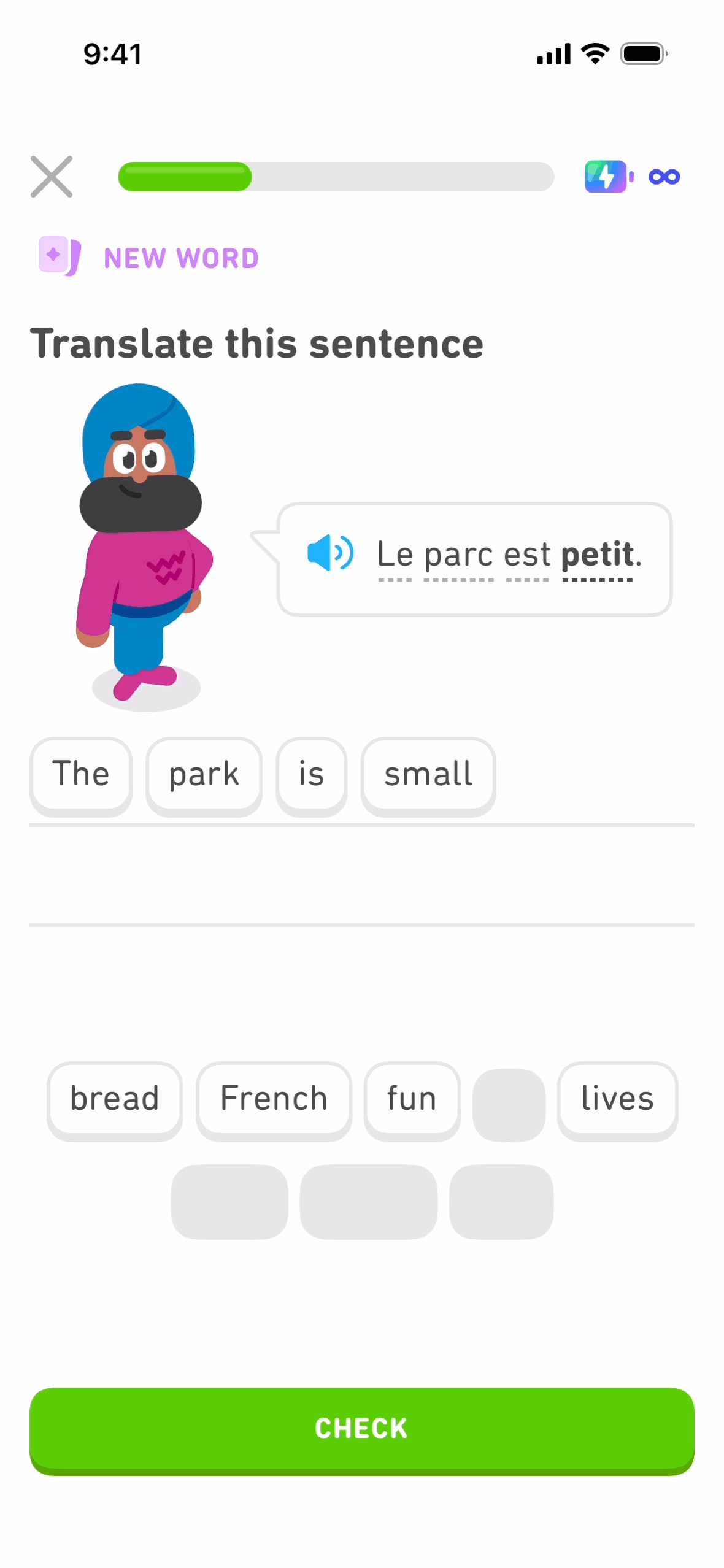The height and width of the screenshot is (1568, 724).
Task: Show hint for the word 'petit'
Action: [597, 555]
